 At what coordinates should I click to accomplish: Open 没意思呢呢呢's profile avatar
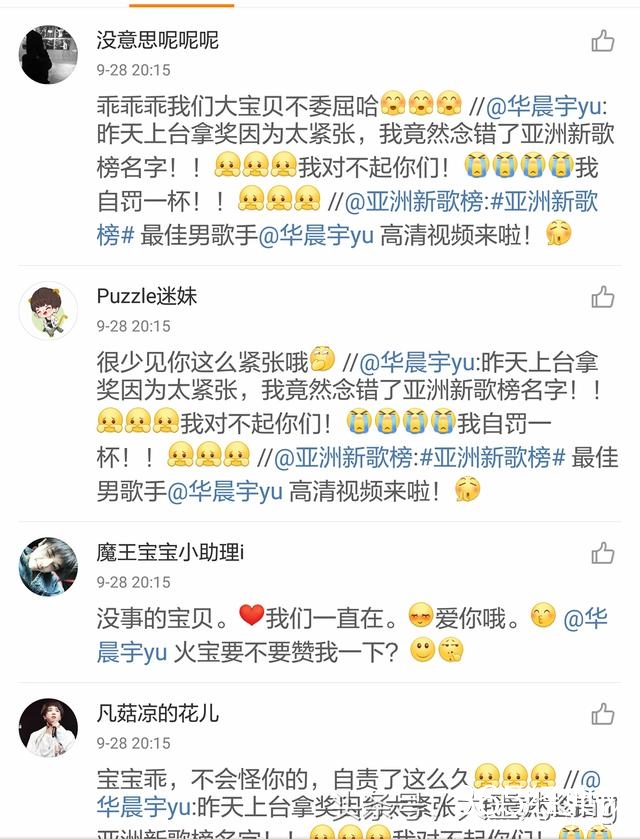click(x=48, y=54)
